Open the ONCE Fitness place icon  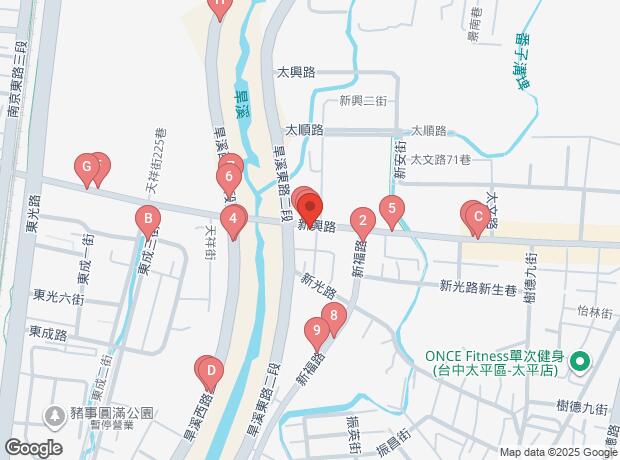click(x=578, y=362)
